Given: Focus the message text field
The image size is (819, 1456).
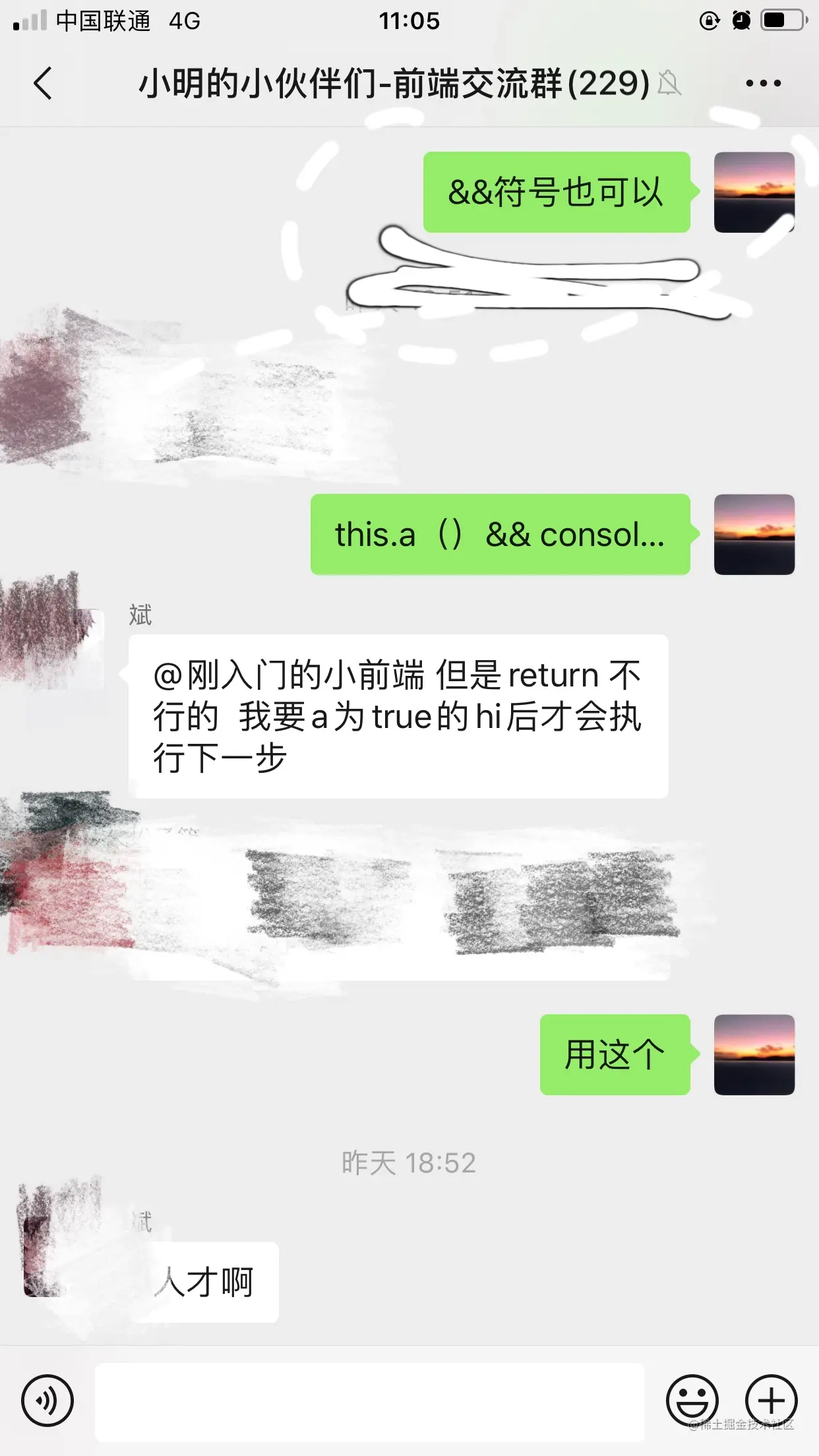Looking at the screenshot, I should click(369, 1401).
